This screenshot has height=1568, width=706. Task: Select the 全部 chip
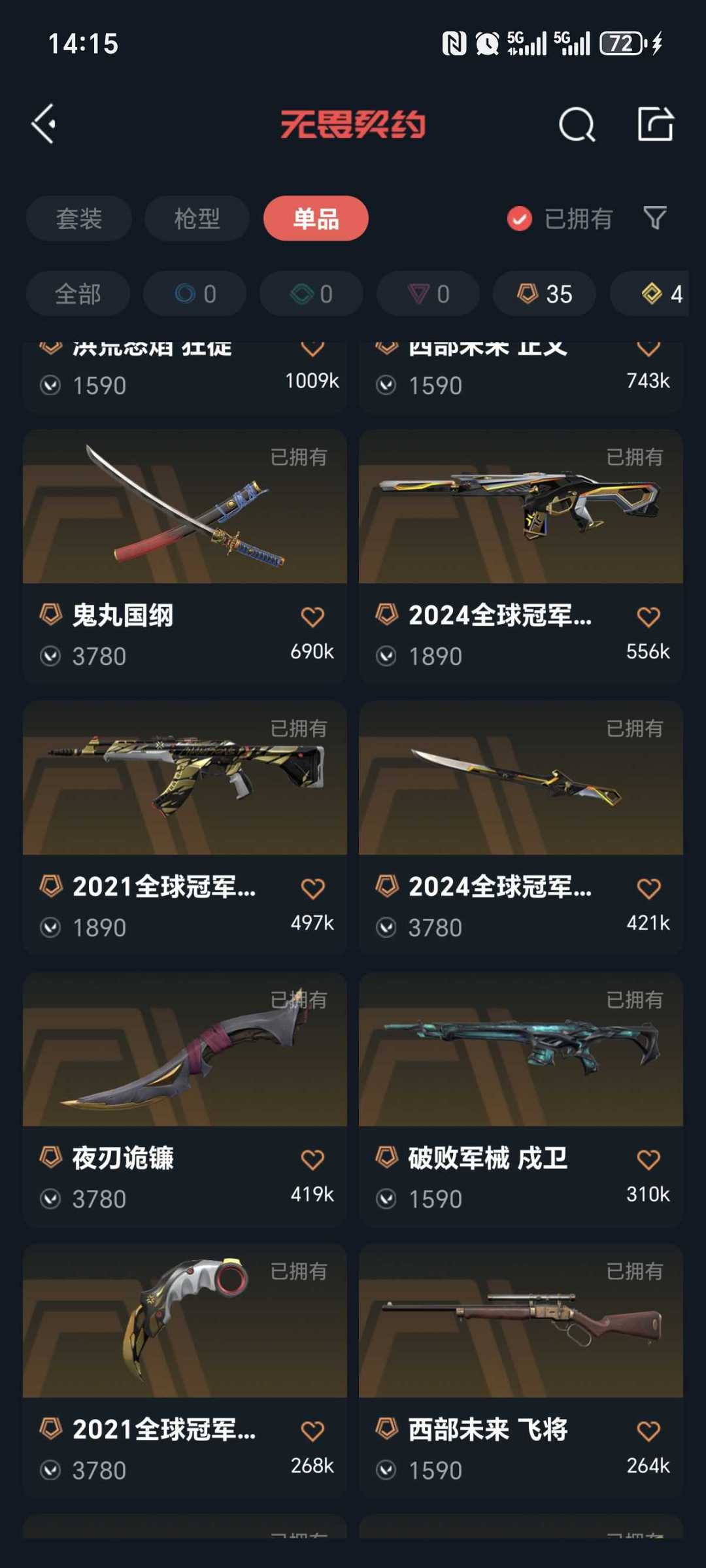[78, 294]
